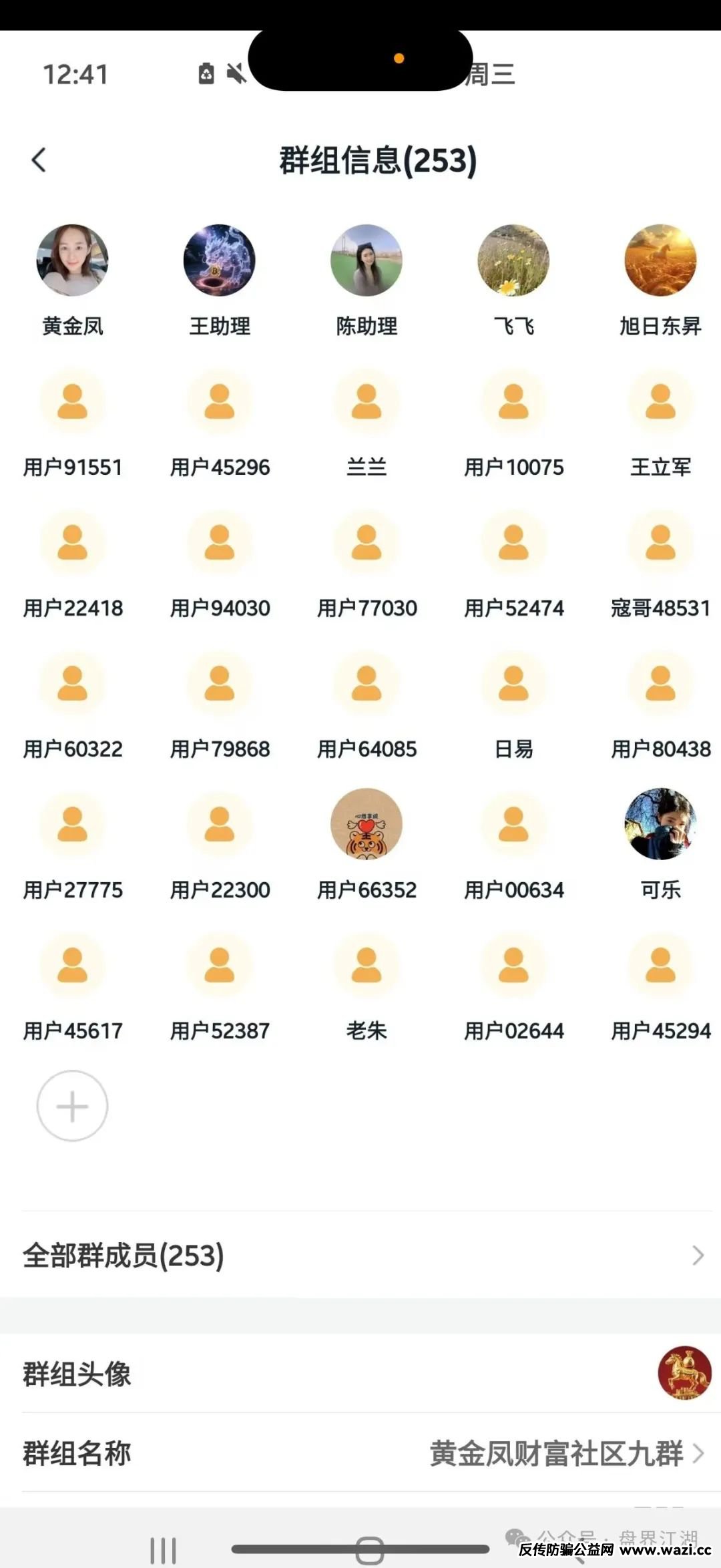The height and width of the screenshot is (1568, 721).
Task: View member 老朱's profile
Action: 367,966
